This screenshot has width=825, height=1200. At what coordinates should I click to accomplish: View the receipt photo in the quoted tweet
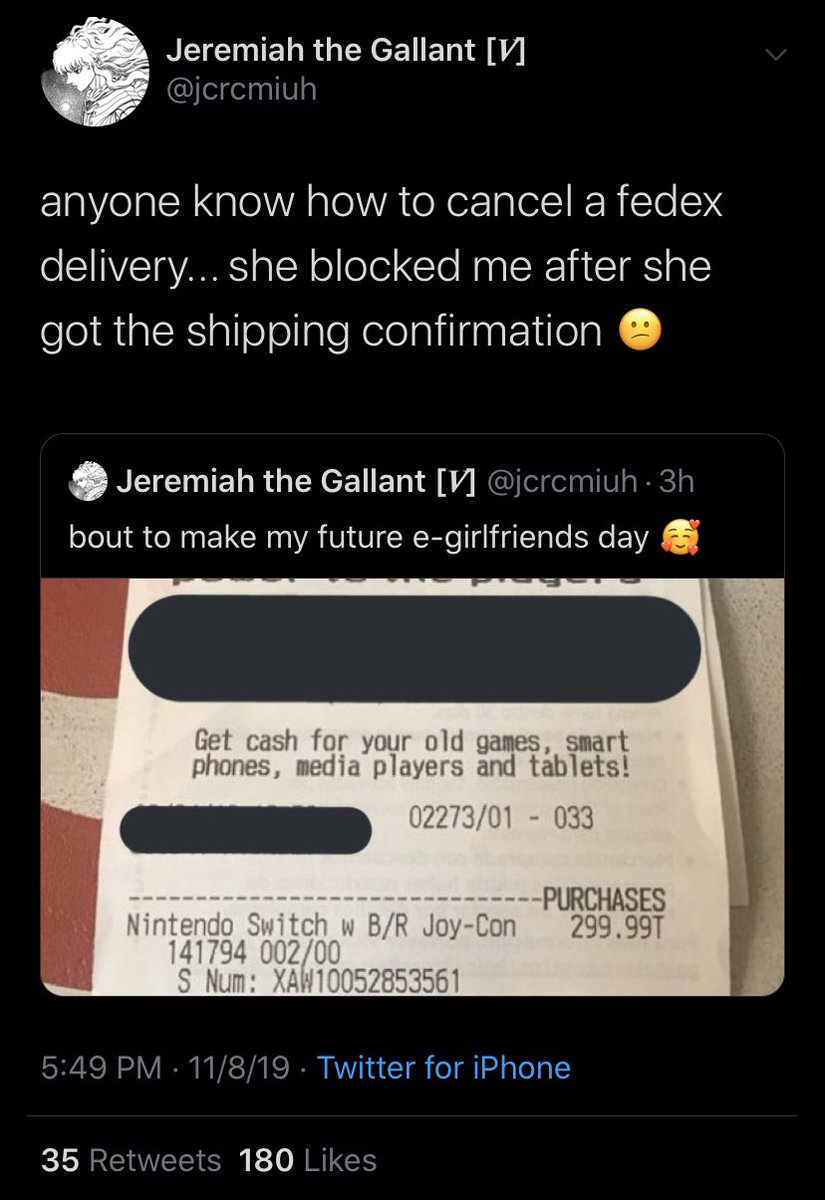click(412, 785)
